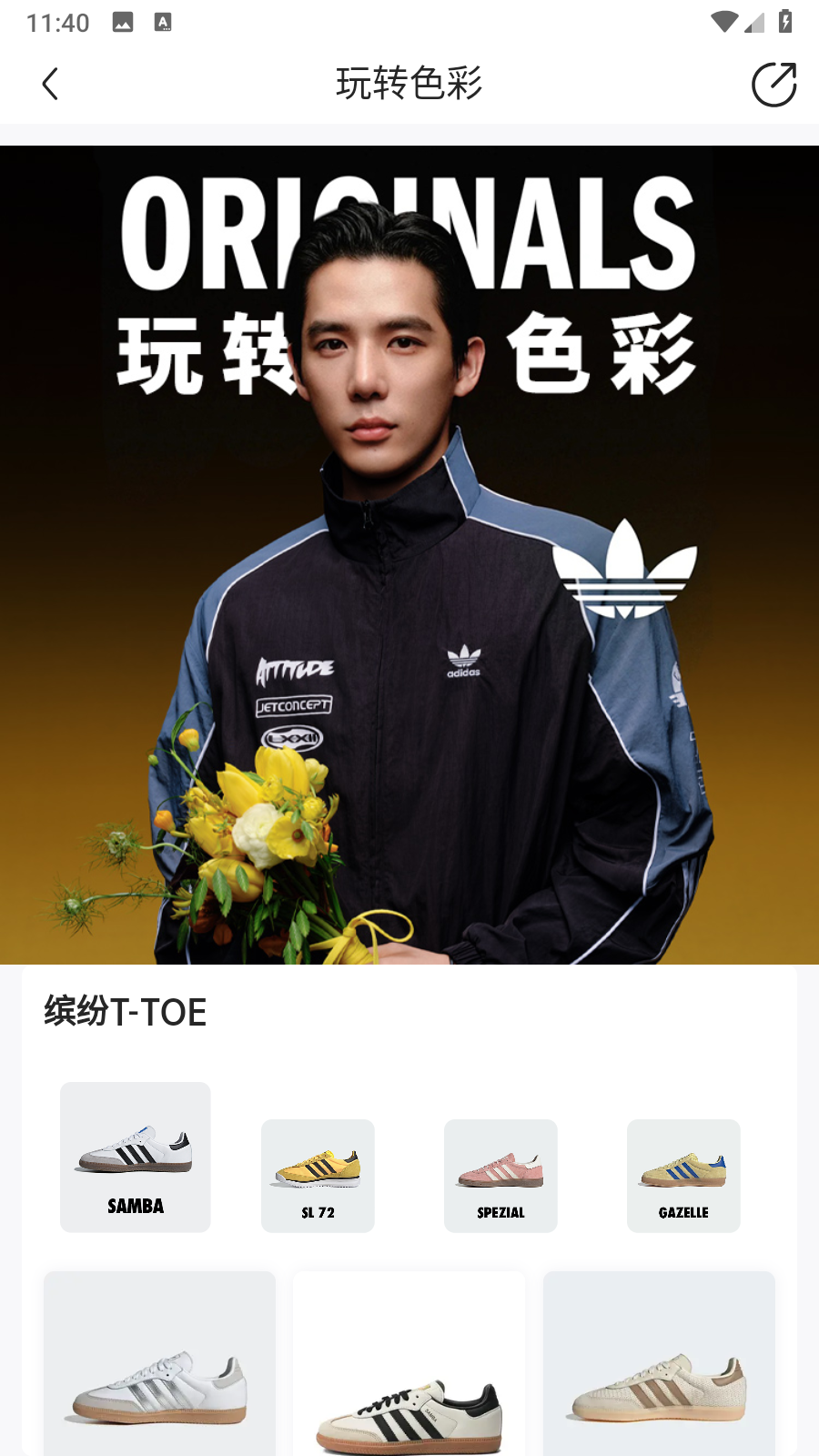The image size is (819, 1456).
Task: Switch to the GAZELLE category
Action: point(683,1176)
